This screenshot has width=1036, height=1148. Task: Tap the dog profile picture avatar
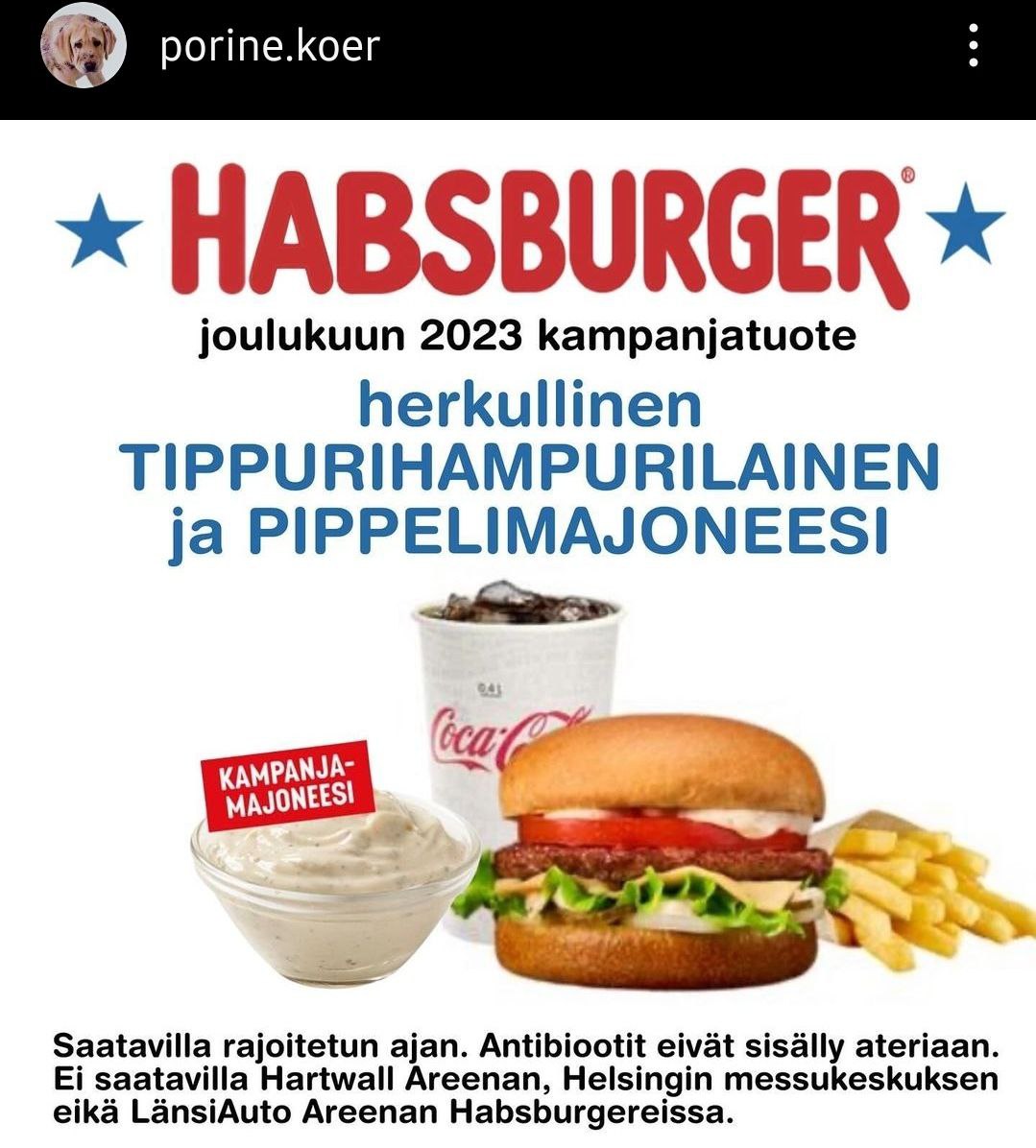click(83, 46)
